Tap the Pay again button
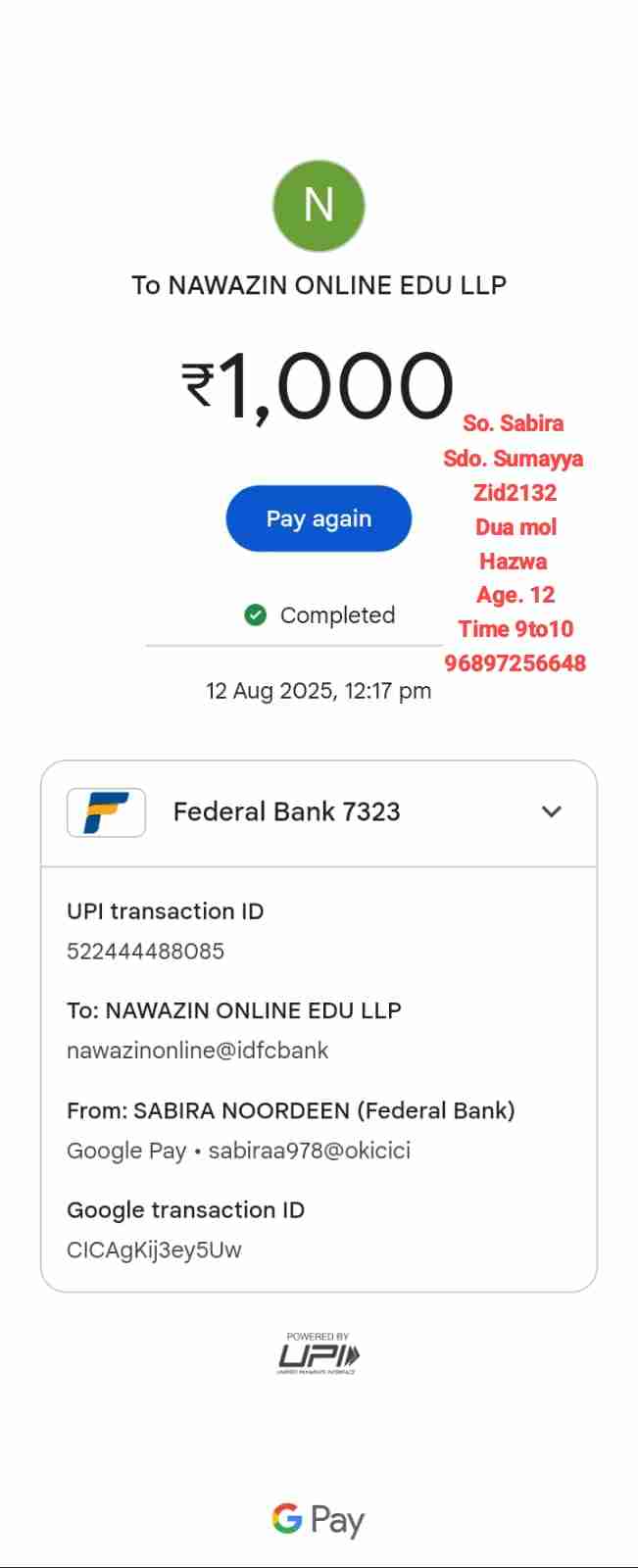638x1568 pixels. coord(319,518)
